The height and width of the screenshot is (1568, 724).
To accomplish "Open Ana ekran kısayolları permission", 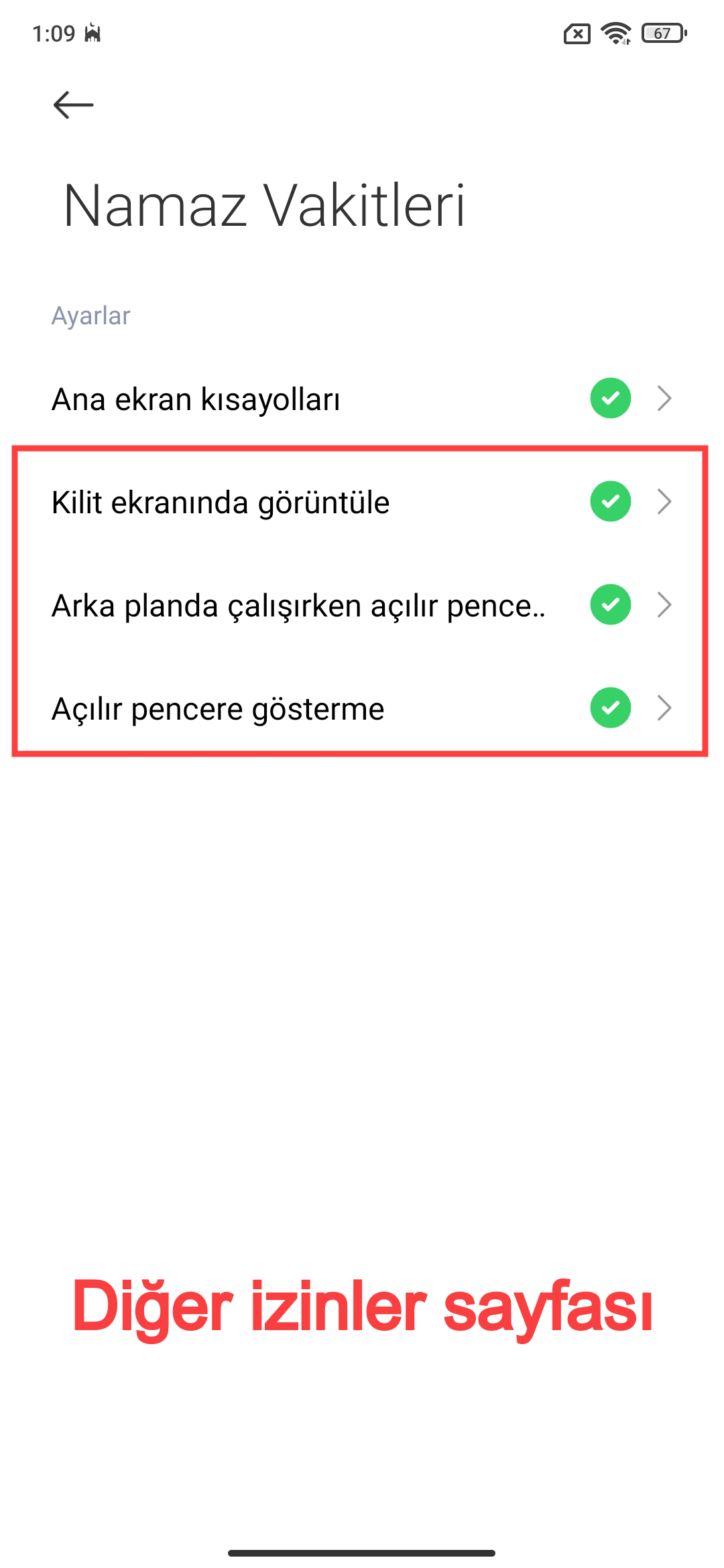I will point(362,399).
